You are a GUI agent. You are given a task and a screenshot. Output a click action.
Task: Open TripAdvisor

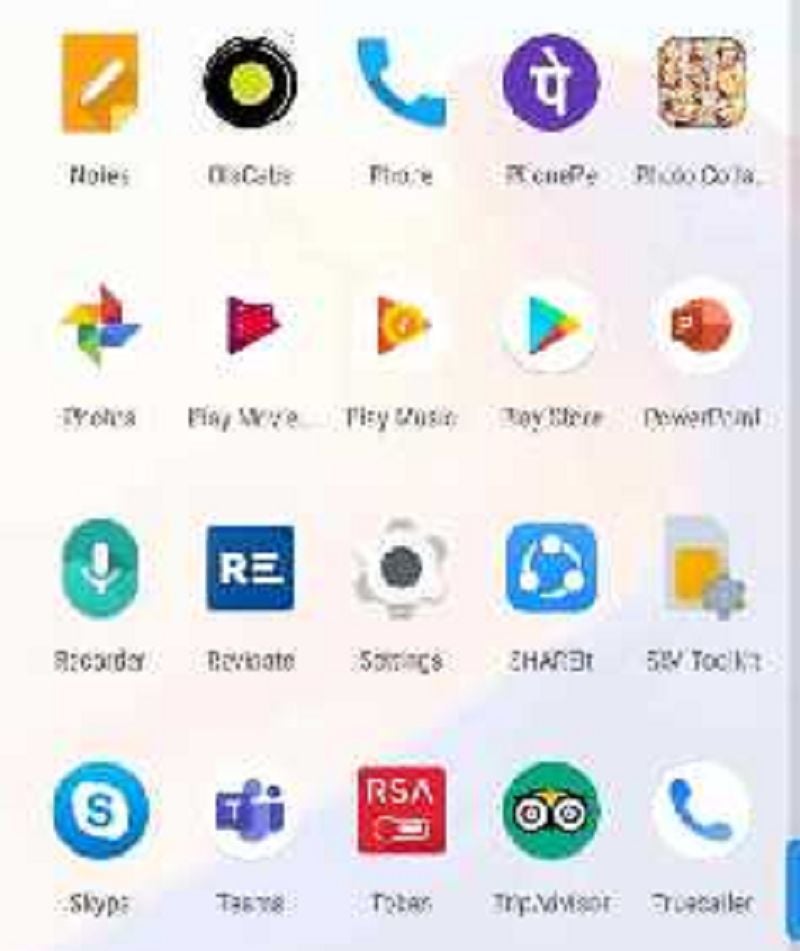pos(551,811)
